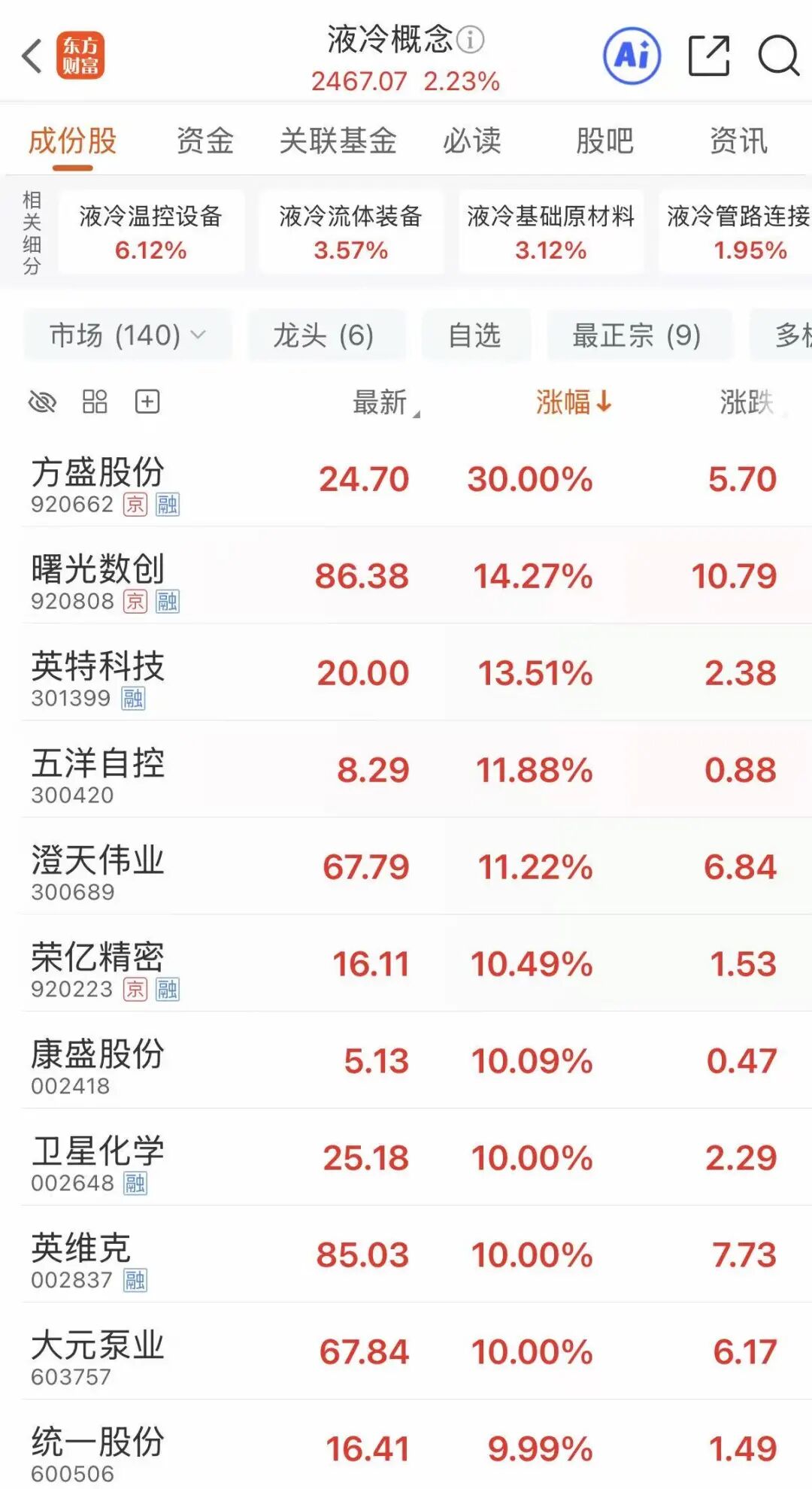This screenshot has height=1489, width=812.
Task: Toggle the hide-eye visibility icon
Action: pyautogui.click(x=42, y=402)
